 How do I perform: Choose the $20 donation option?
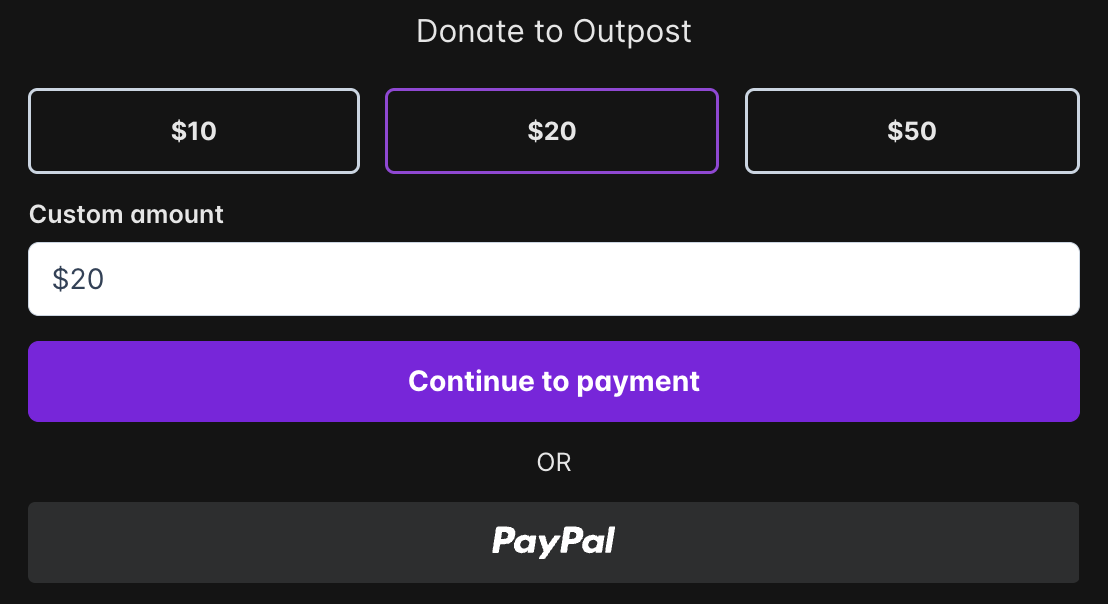[552, 131]
